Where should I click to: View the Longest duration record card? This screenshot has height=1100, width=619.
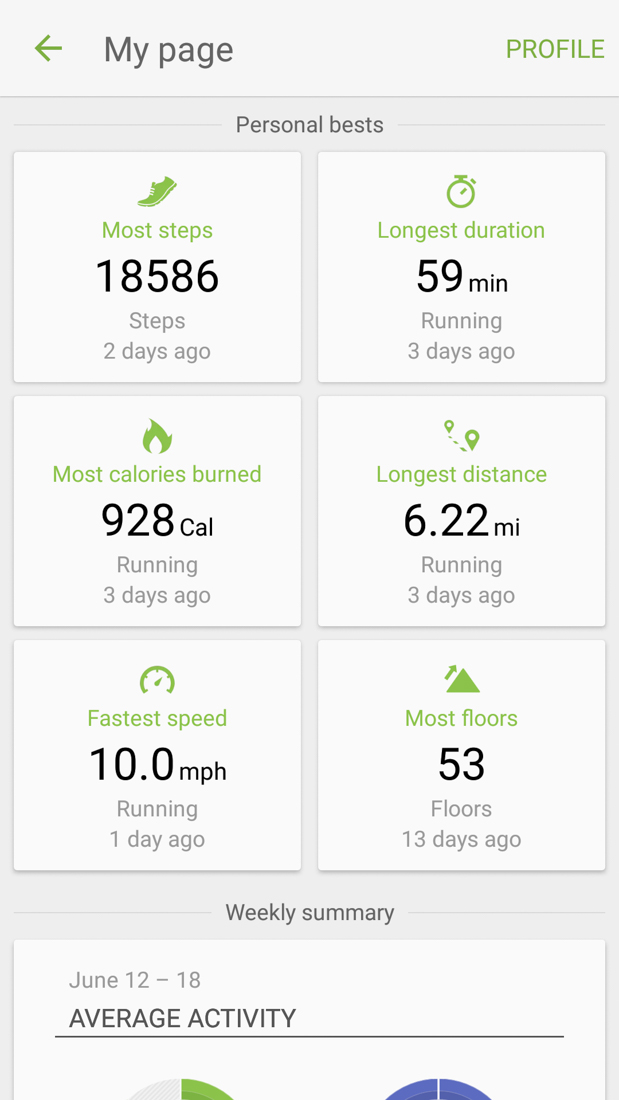461,267
